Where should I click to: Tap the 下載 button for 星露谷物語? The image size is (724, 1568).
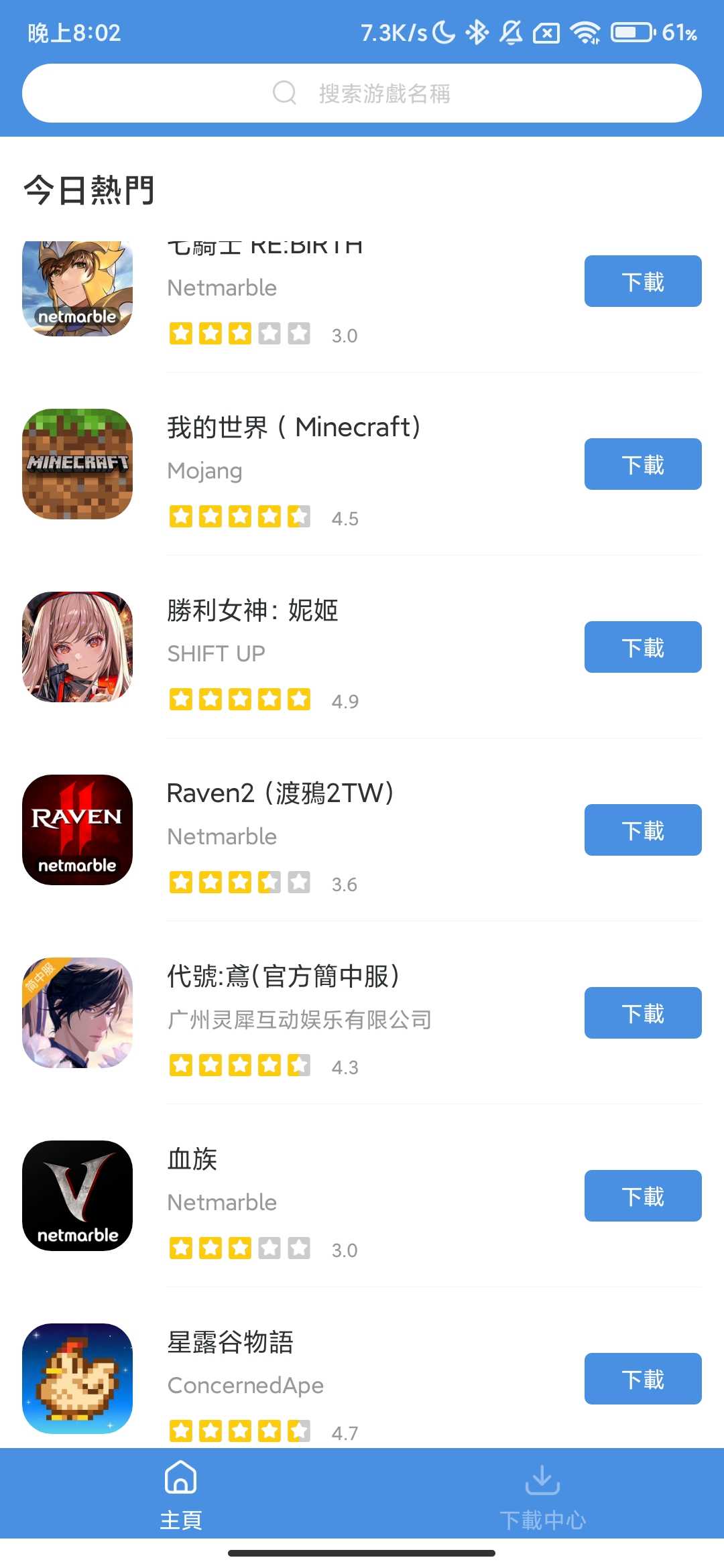click(642, 1378)
